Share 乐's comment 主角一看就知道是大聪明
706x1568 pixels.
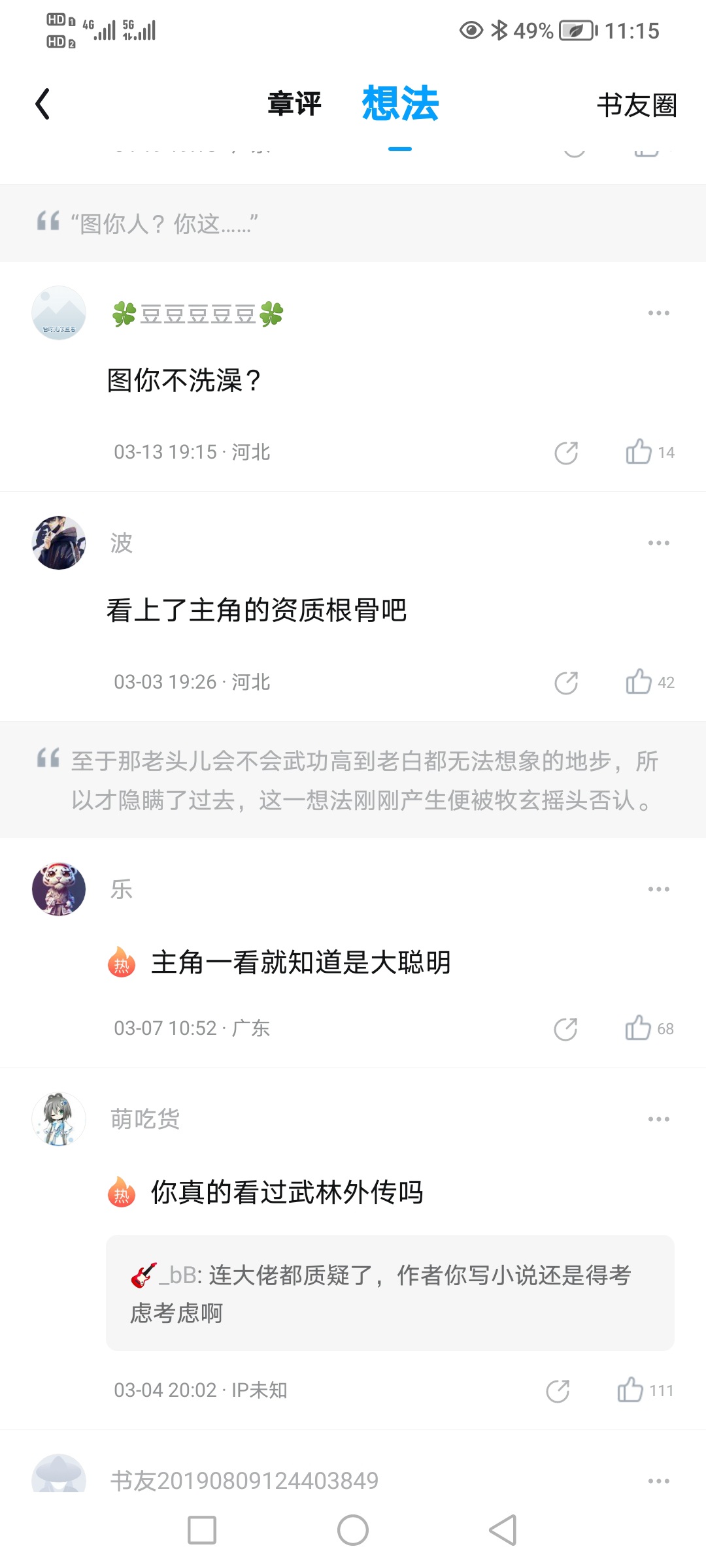565,1028
